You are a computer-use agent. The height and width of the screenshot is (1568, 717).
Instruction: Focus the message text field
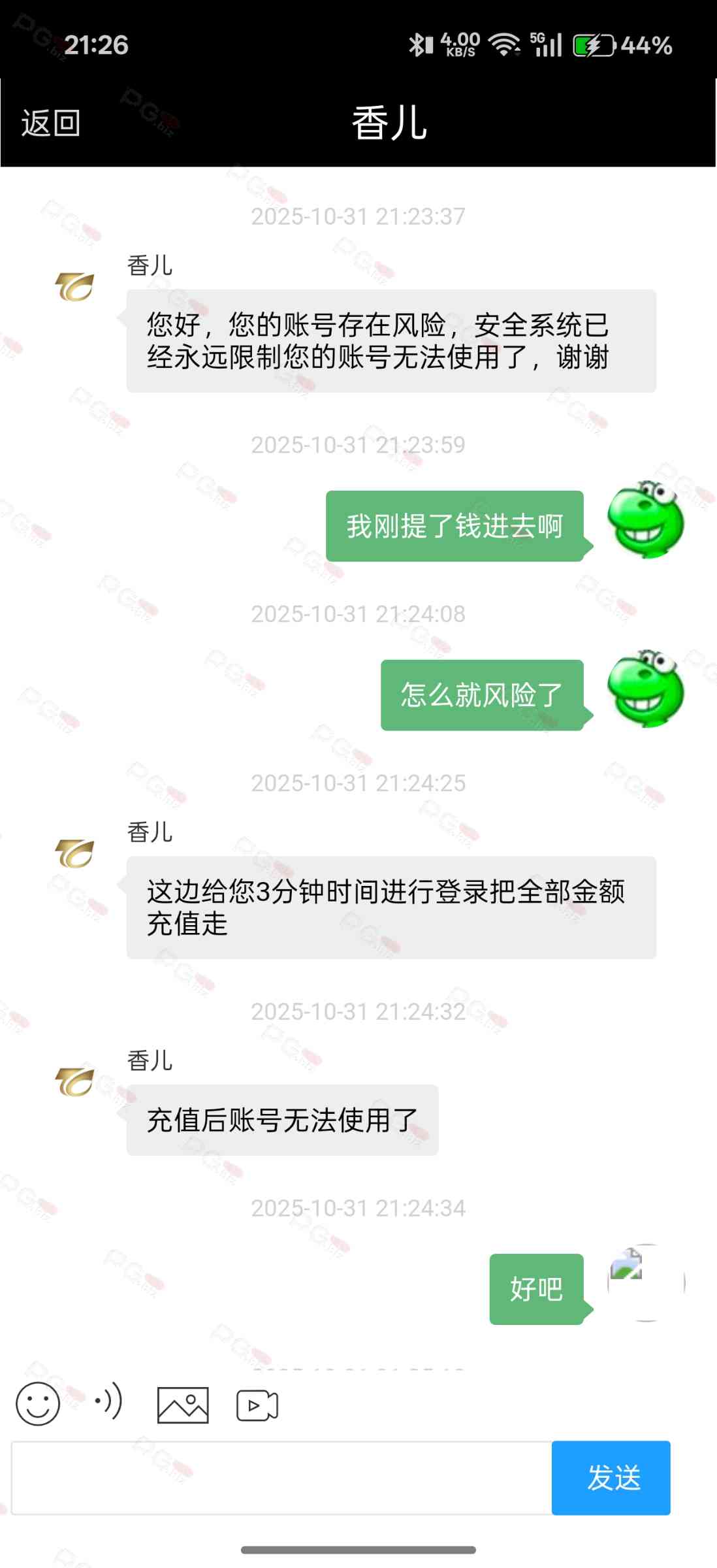coord(281,1477)
